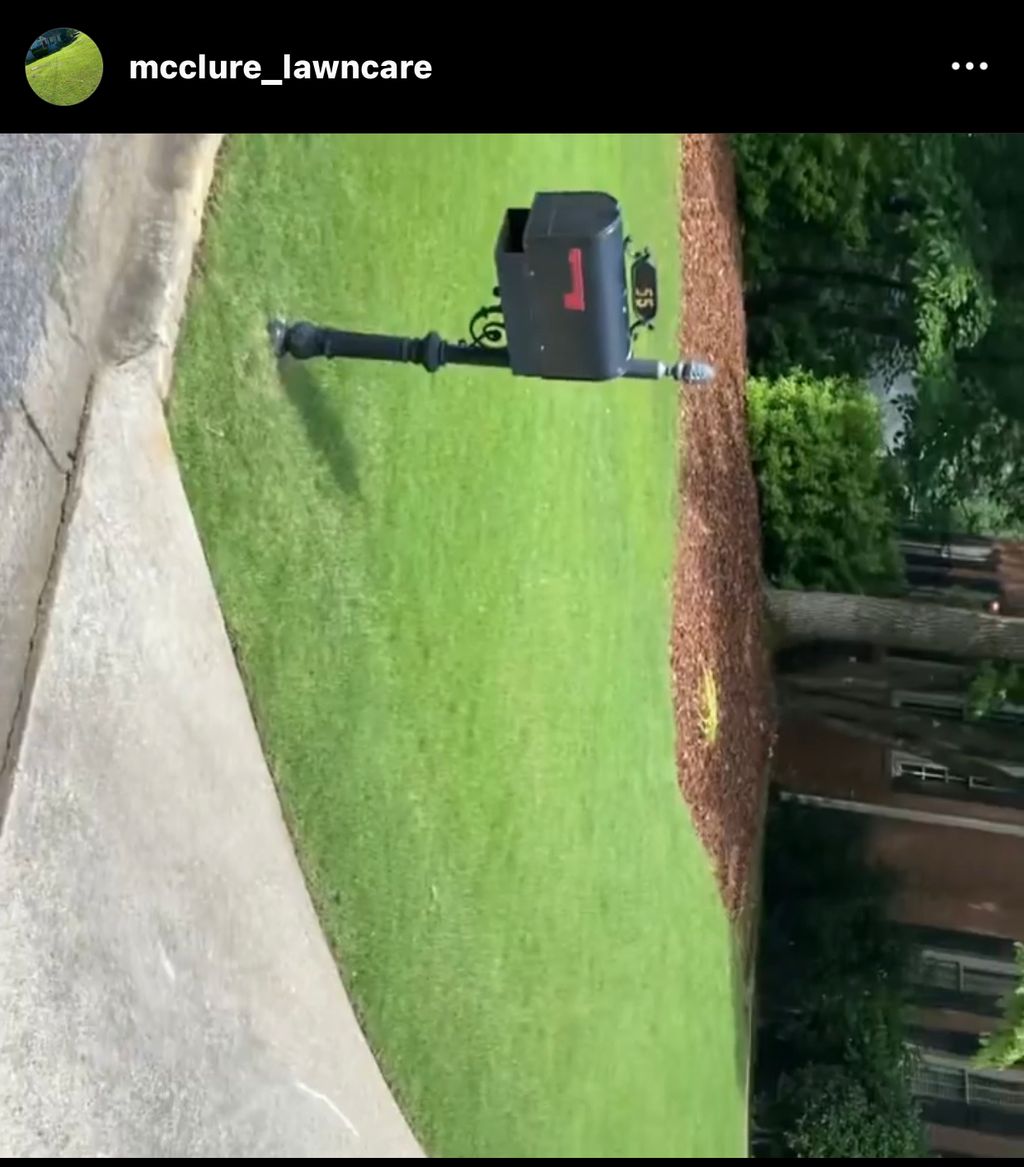Screen dimensions: 1024x1167
Task: Tap the lawn video post
Action: point(512,645)
